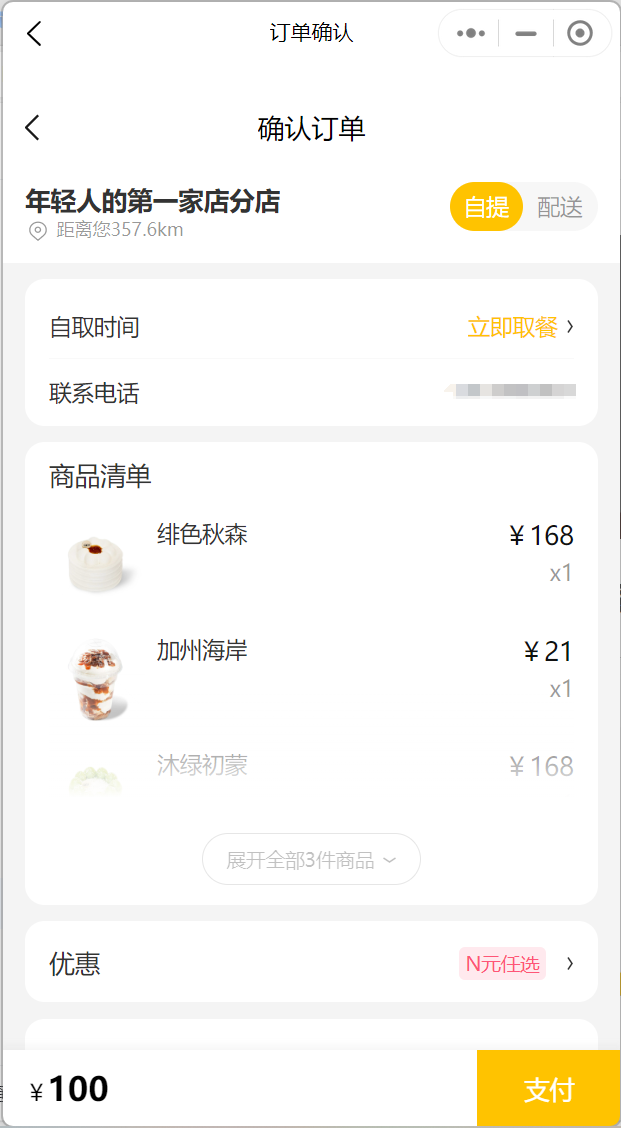Viewport: 621px width, 1128px height.
Task: Minimize the mini-program window
Action: (526, 34)
